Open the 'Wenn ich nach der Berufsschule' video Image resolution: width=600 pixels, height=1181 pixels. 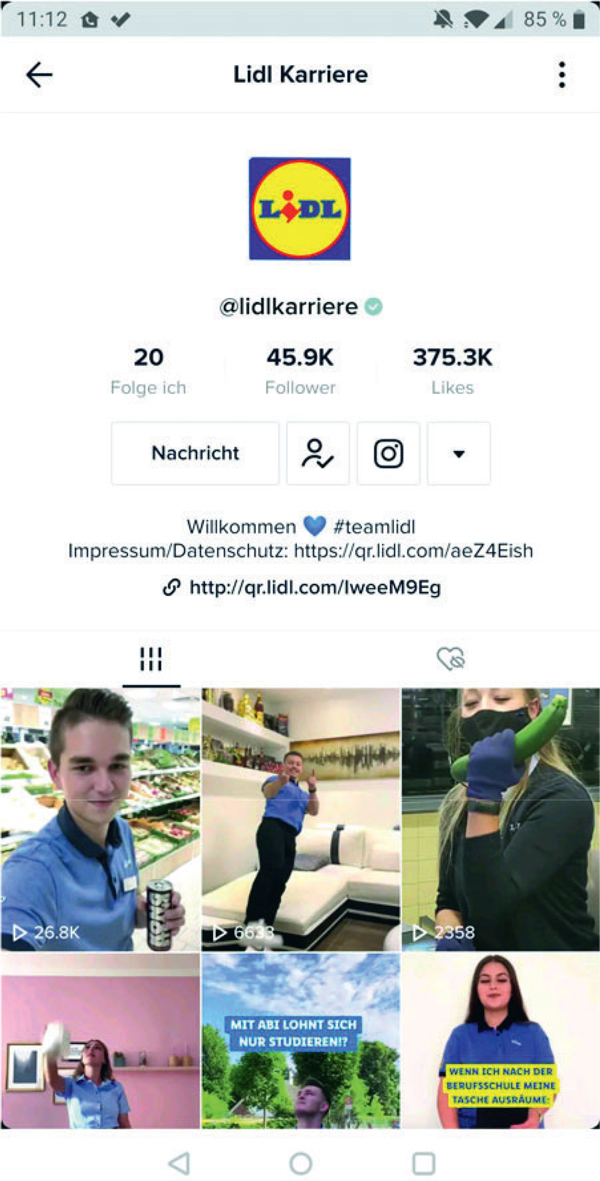click(x=501, y=1040)
